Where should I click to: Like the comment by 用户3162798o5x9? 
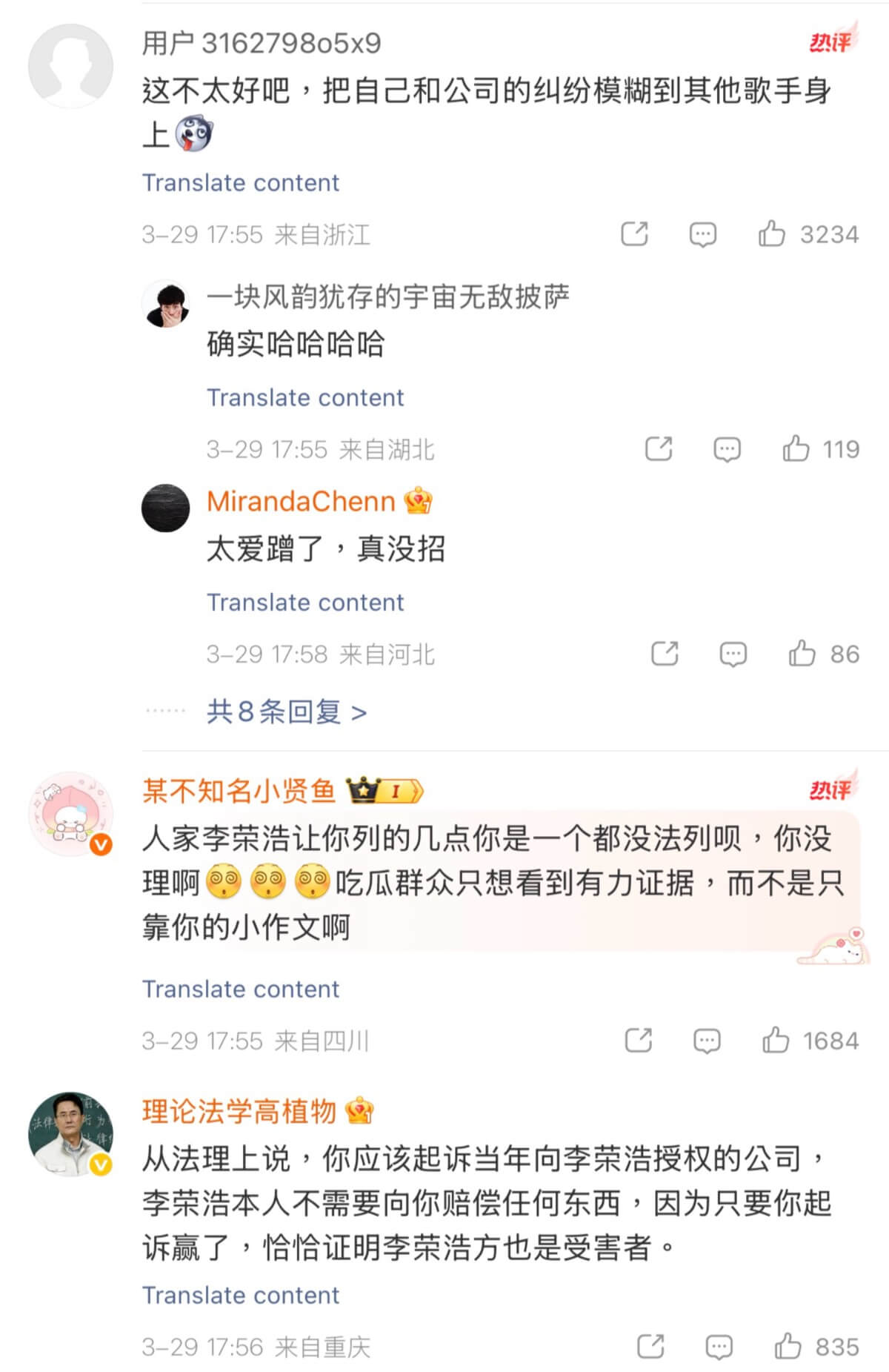click(x=772, y=234)
